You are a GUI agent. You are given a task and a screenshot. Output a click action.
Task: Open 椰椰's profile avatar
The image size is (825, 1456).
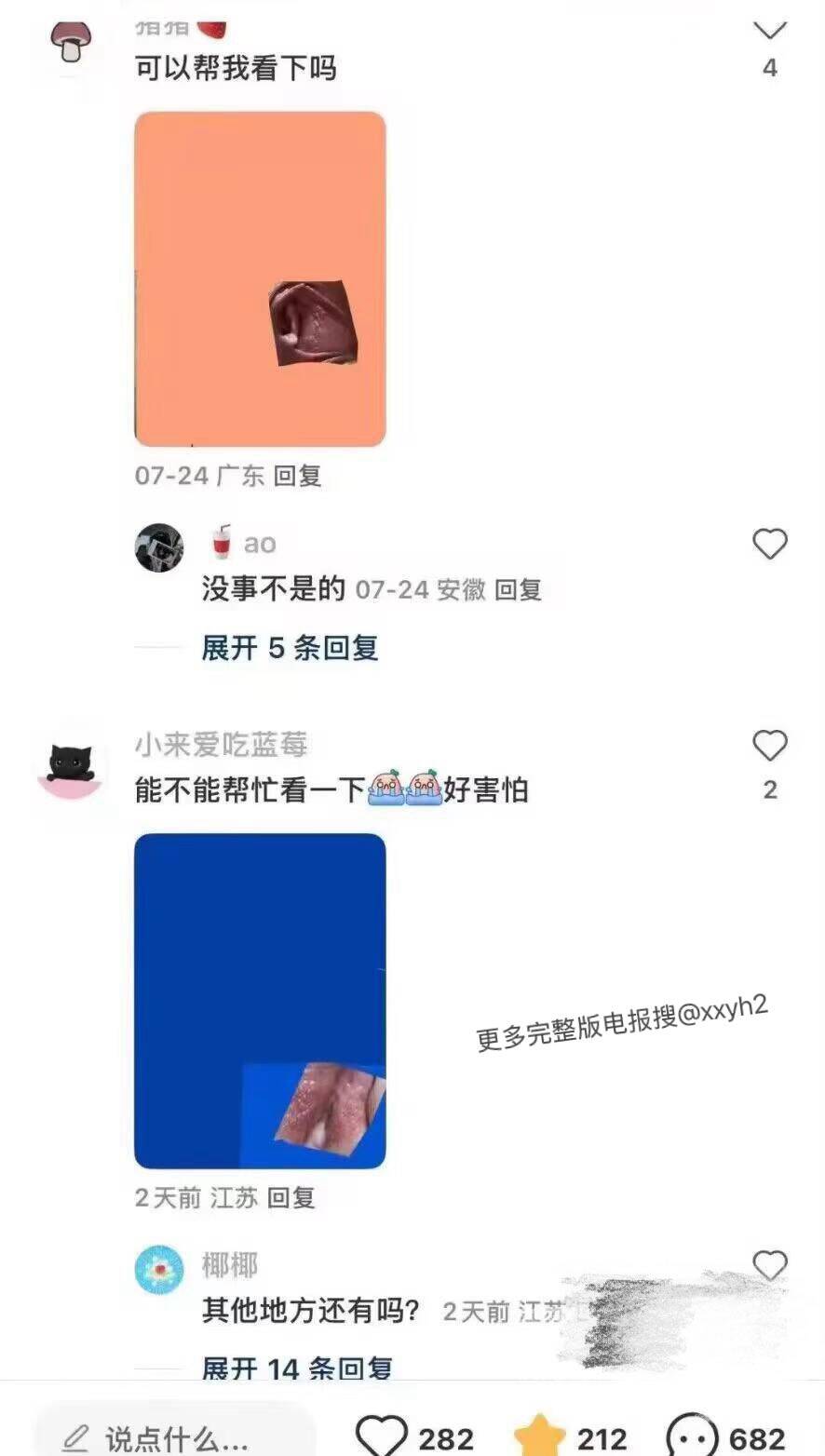[x=159, y=1270]
